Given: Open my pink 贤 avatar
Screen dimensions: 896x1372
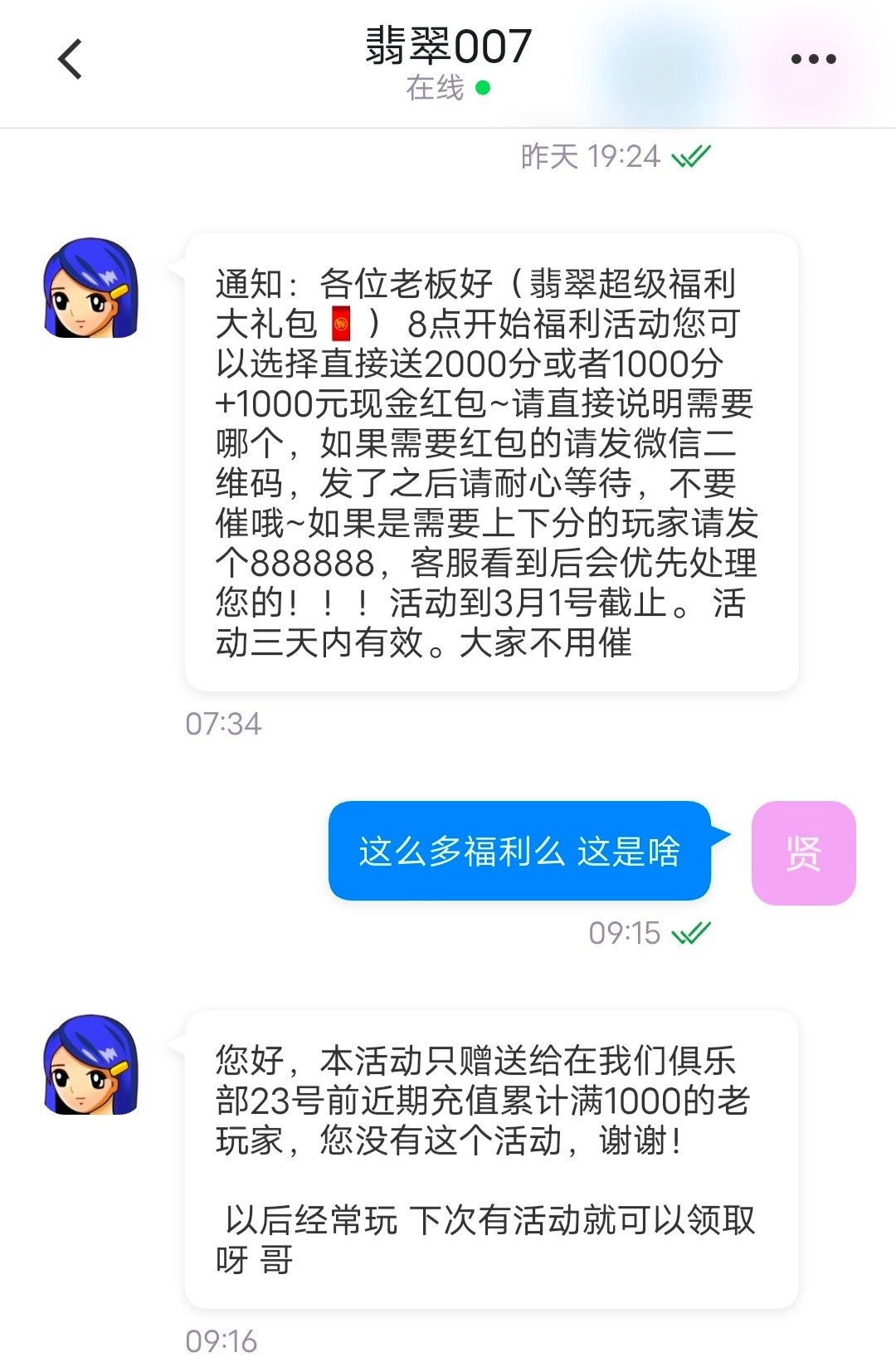Looking at the screenshot, I should coord(802,852).
